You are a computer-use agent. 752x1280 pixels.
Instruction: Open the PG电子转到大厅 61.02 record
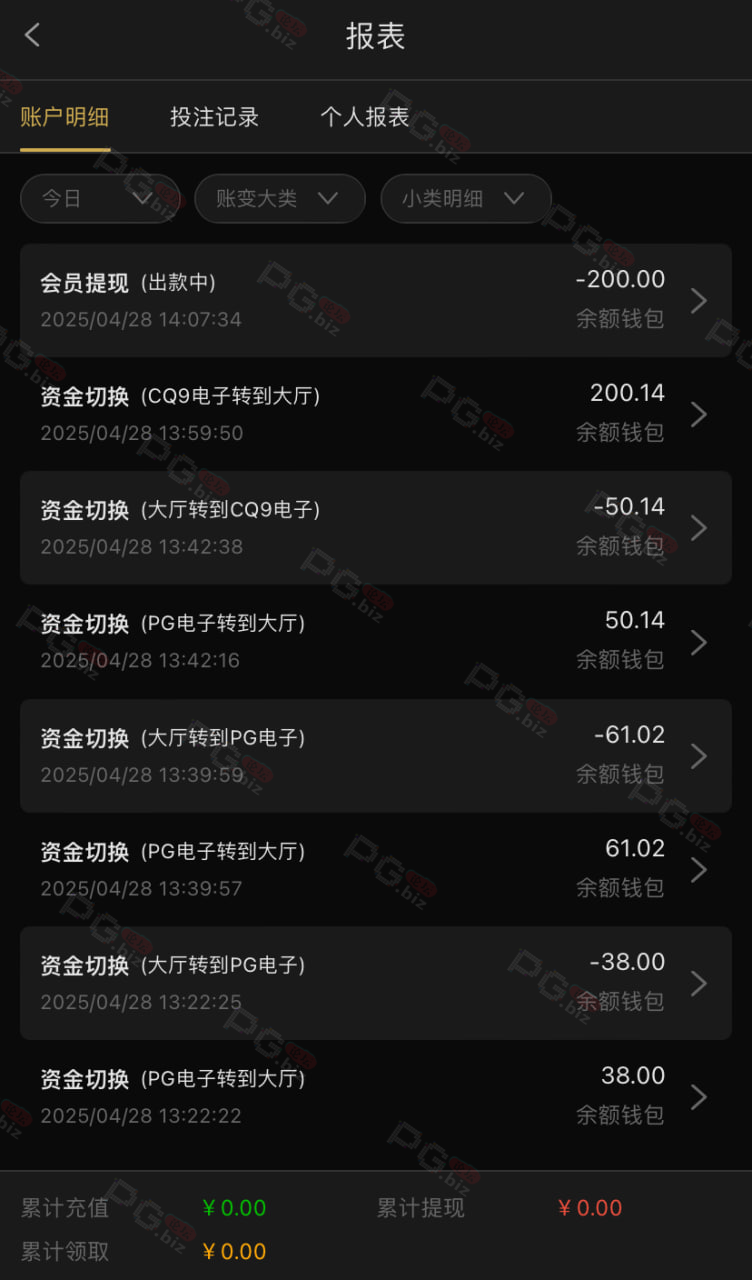click(x=376, y=869)
